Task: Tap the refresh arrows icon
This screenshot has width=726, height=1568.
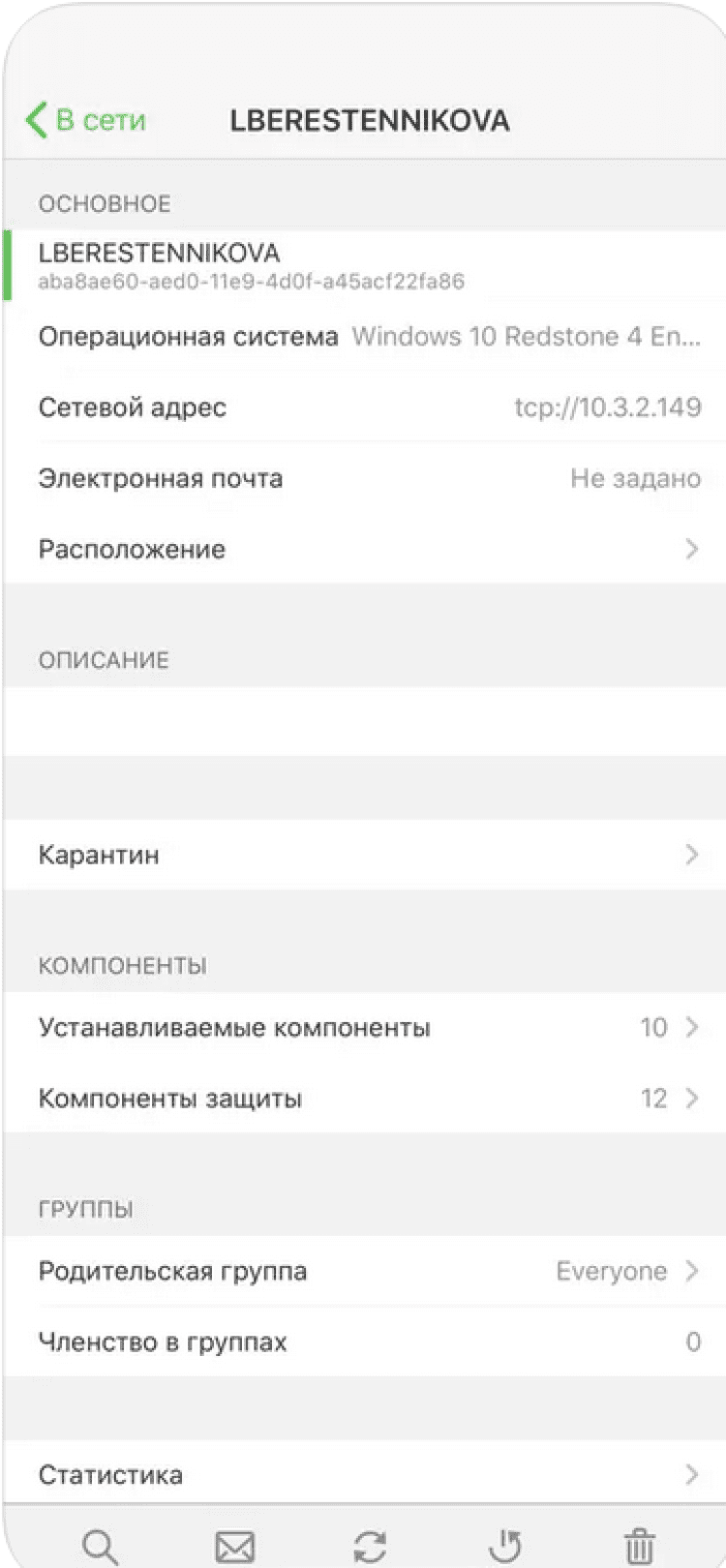Action: click(370, 1546)
